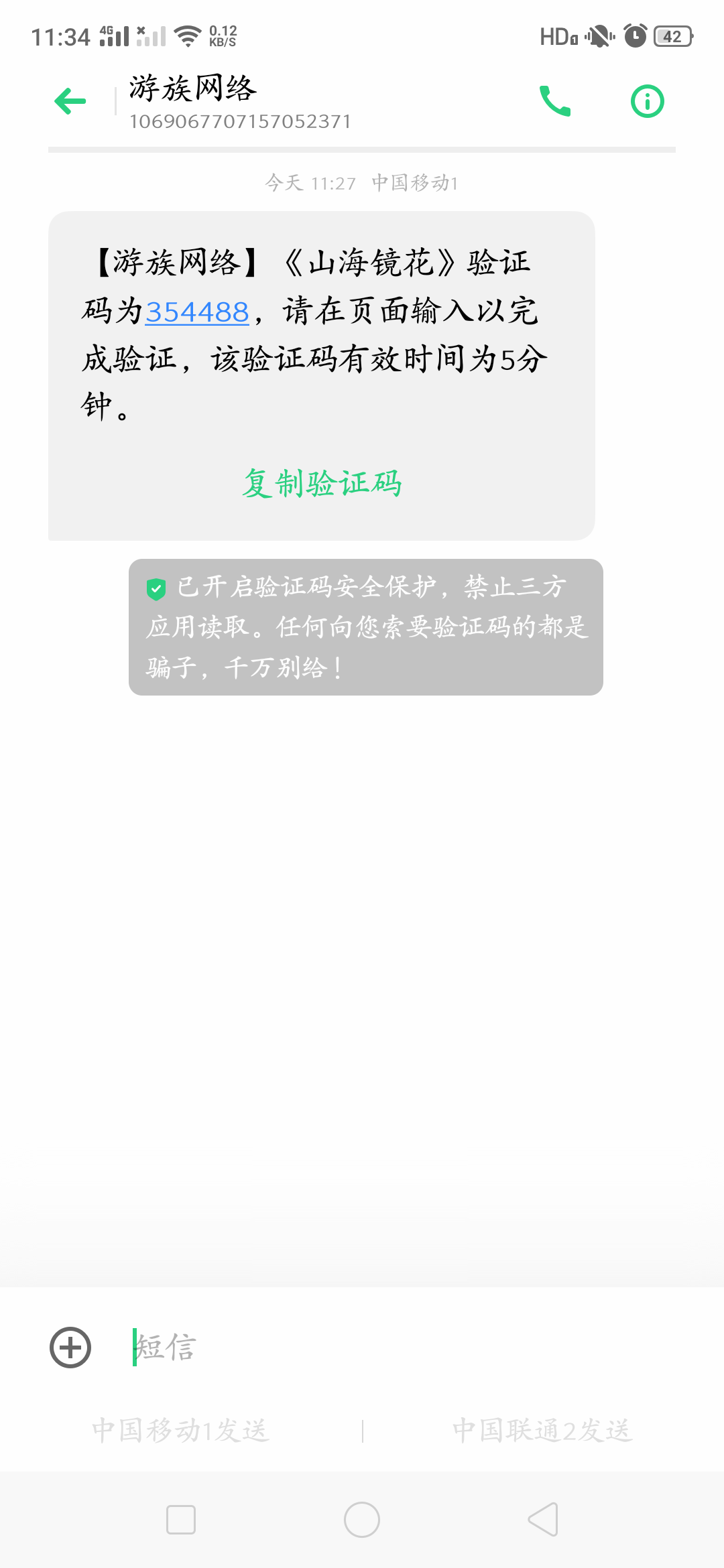Open contact info via the info icon

click(x=646, y=101)
